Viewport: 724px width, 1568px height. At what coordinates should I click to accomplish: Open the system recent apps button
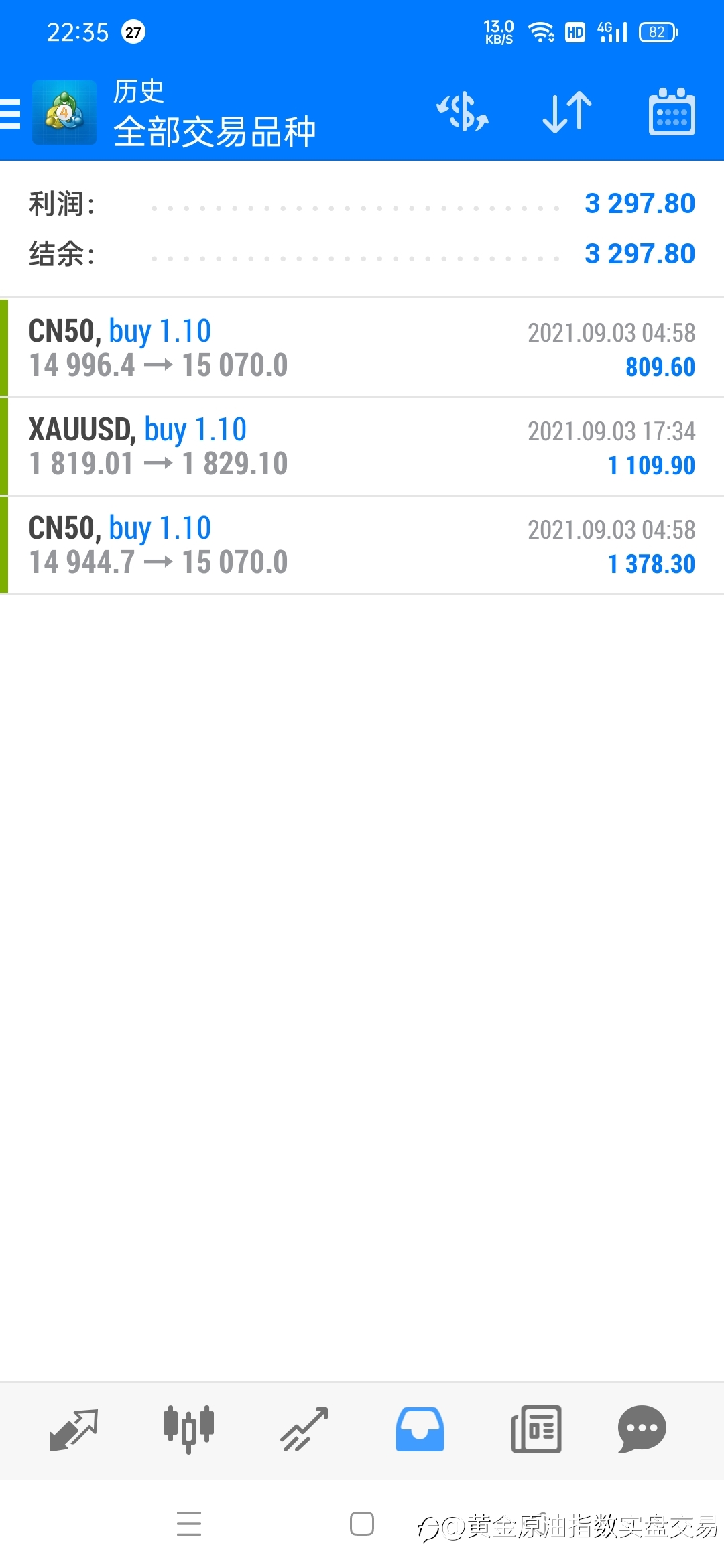coord(189,1524)
